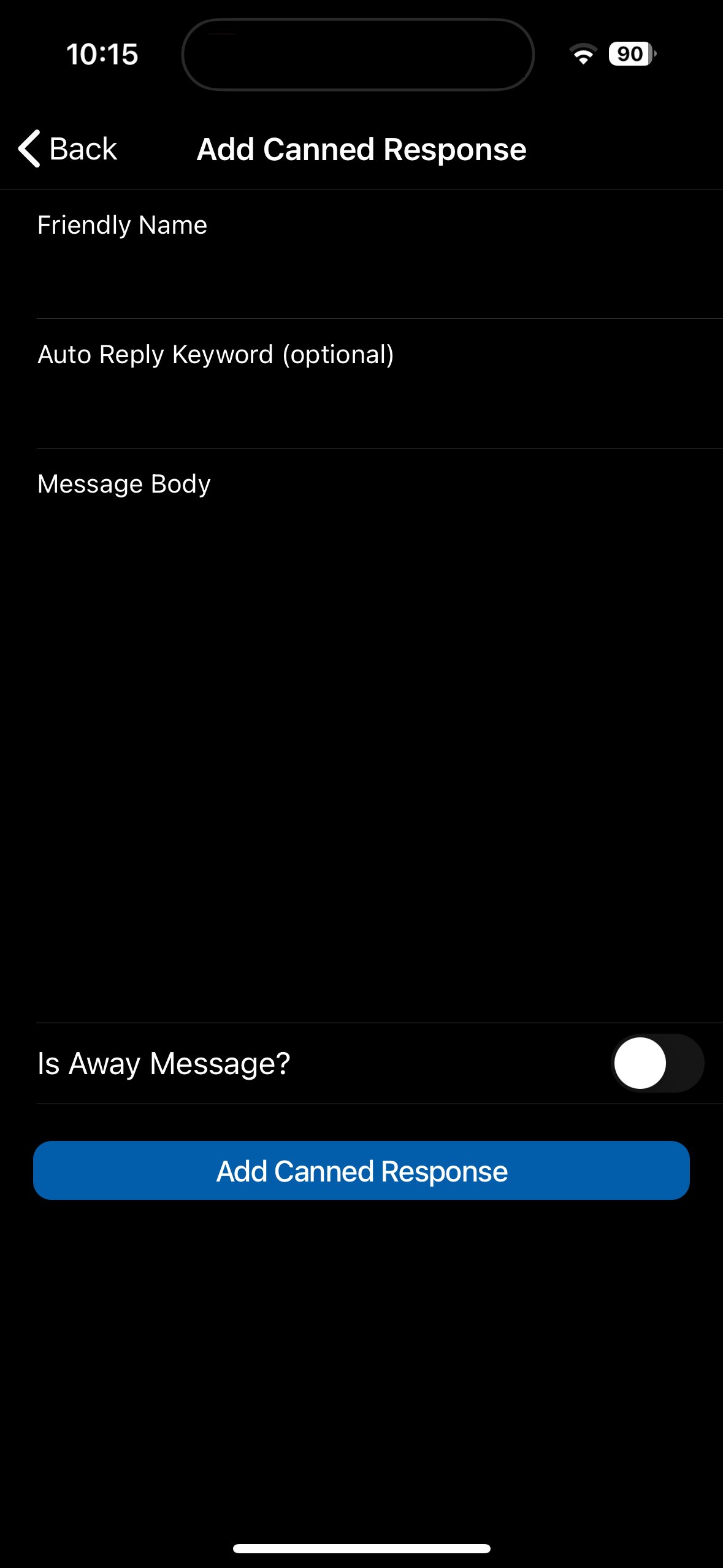Go back to the previous screen
723x1568 pixels.
(x=67, y=149)
